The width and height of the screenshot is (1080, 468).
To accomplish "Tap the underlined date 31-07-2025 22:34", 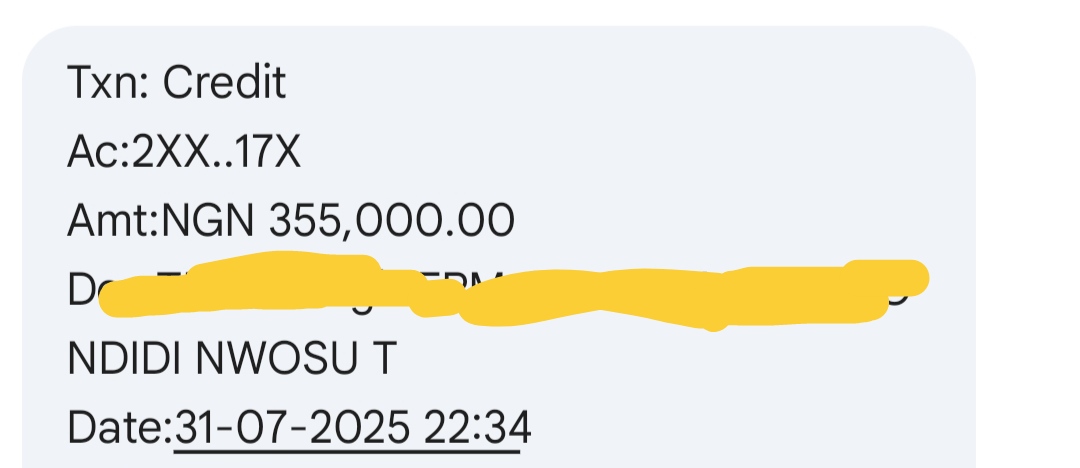I will (352, 428).
